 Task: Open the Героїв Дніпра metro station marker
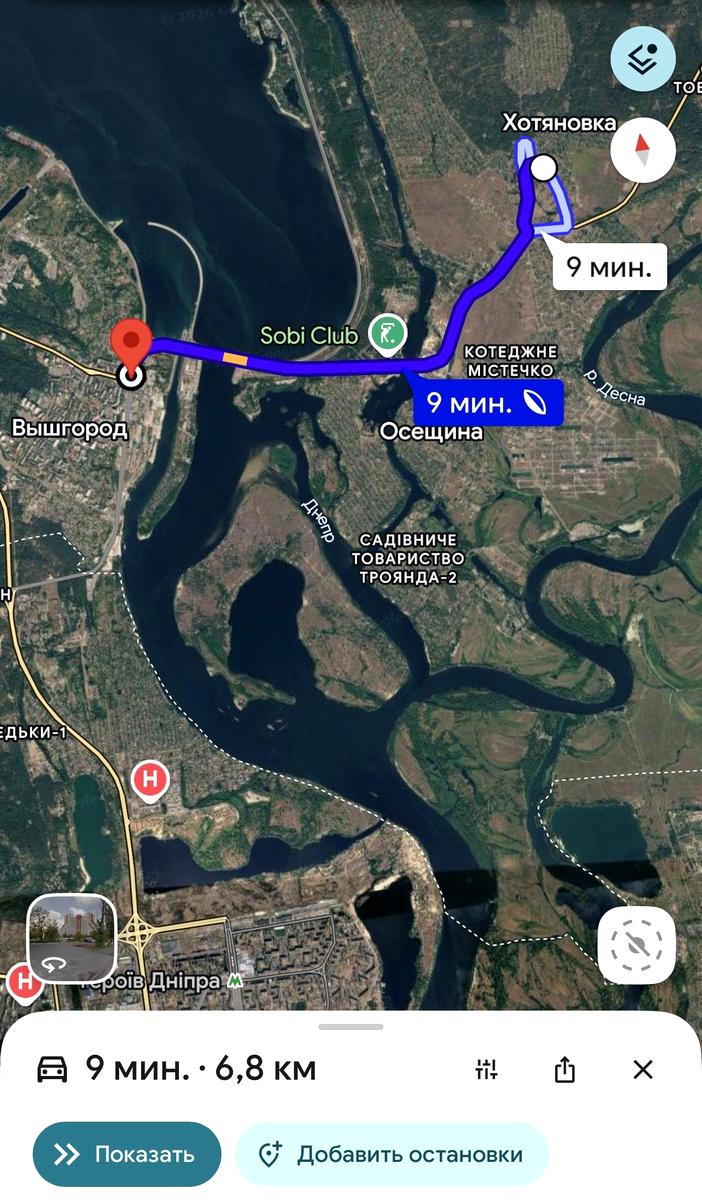coord(237,981)
